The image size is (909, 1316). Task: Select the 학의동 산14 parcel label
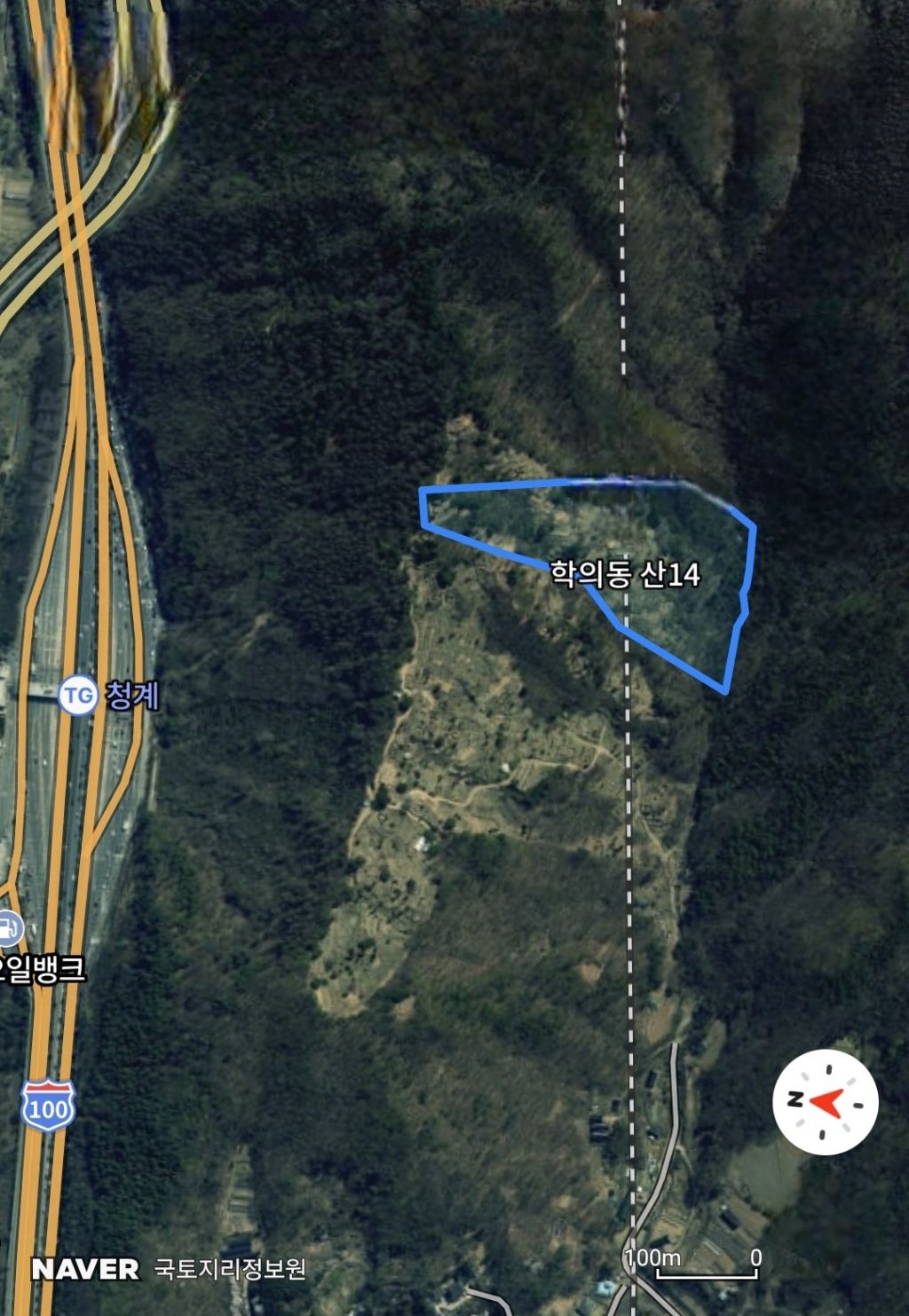pos(625,574)
